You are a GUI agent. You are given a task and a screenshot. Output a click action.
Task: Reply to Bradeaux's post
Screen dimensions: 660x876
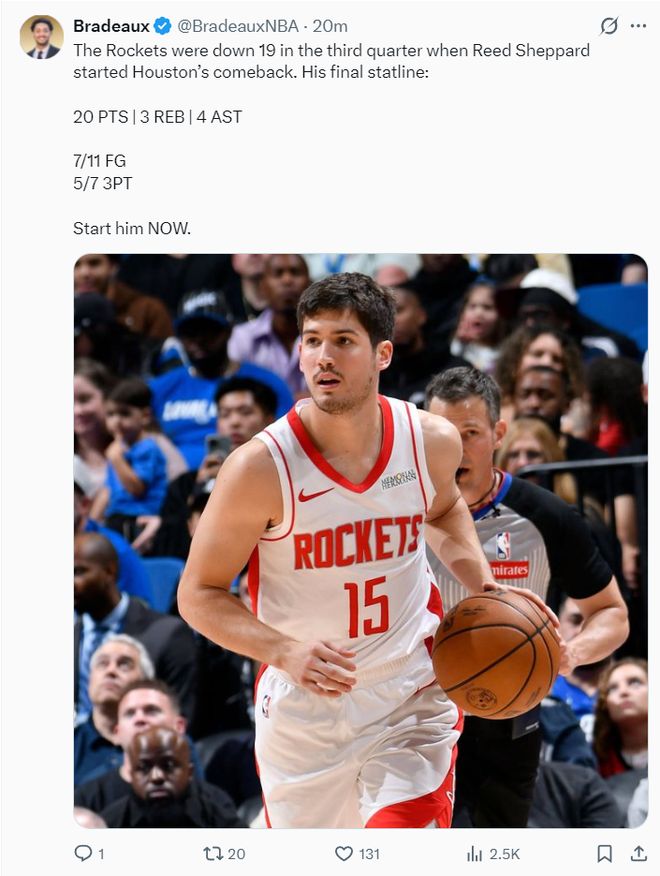(x=84, y=853)
